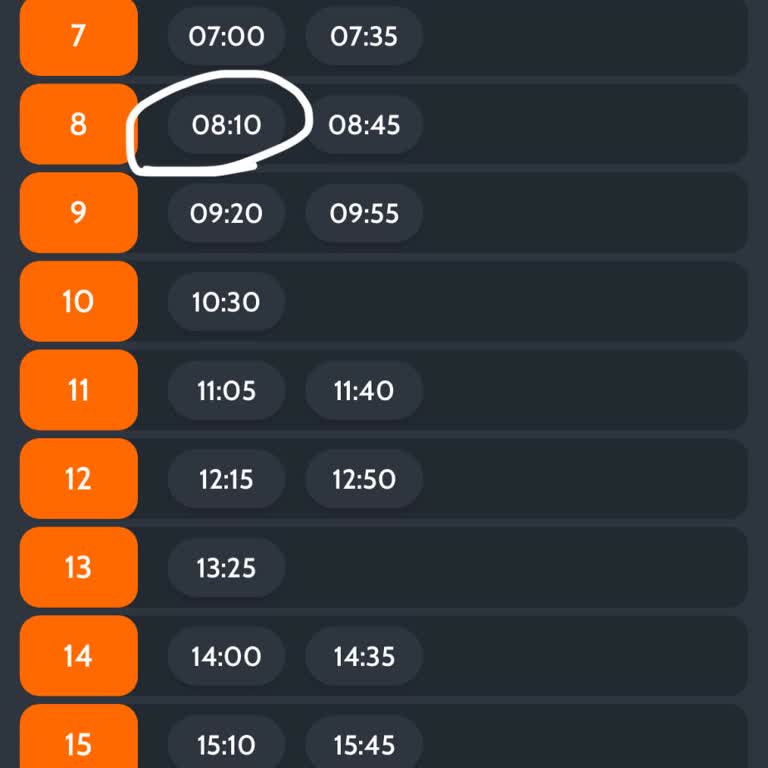Choose the 14:35 departure time
The image size is (768, 768).
coord(364,656)
